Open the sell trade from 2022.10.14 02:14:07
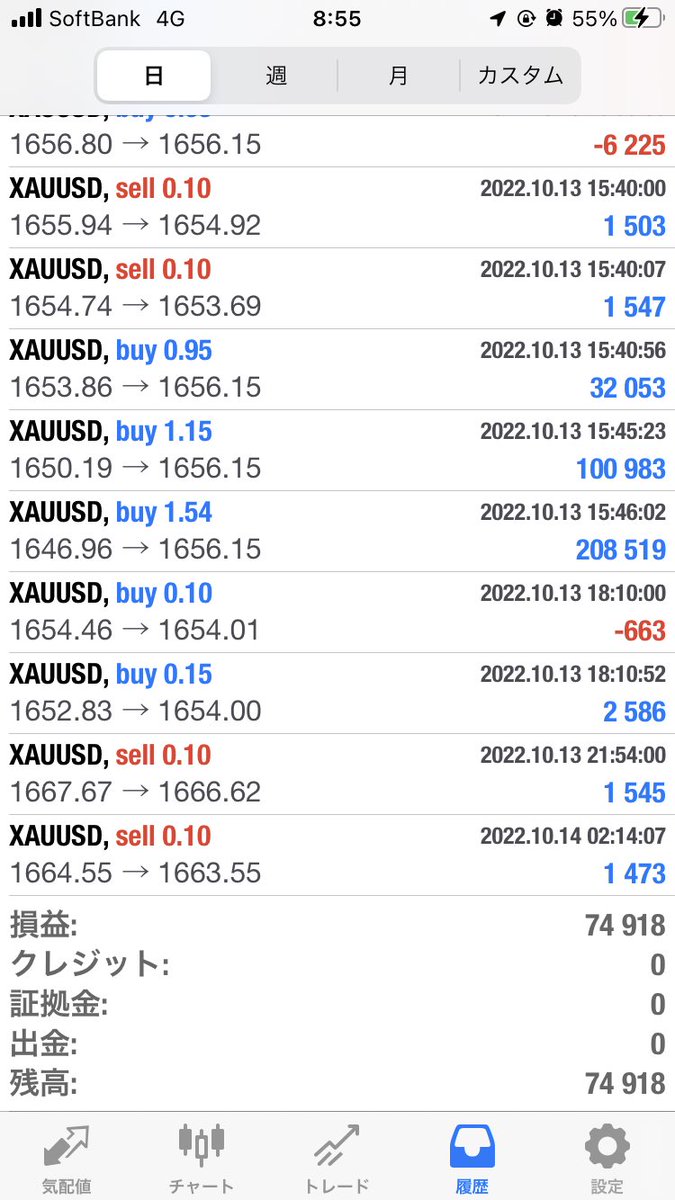 click(x=337, y=855)
